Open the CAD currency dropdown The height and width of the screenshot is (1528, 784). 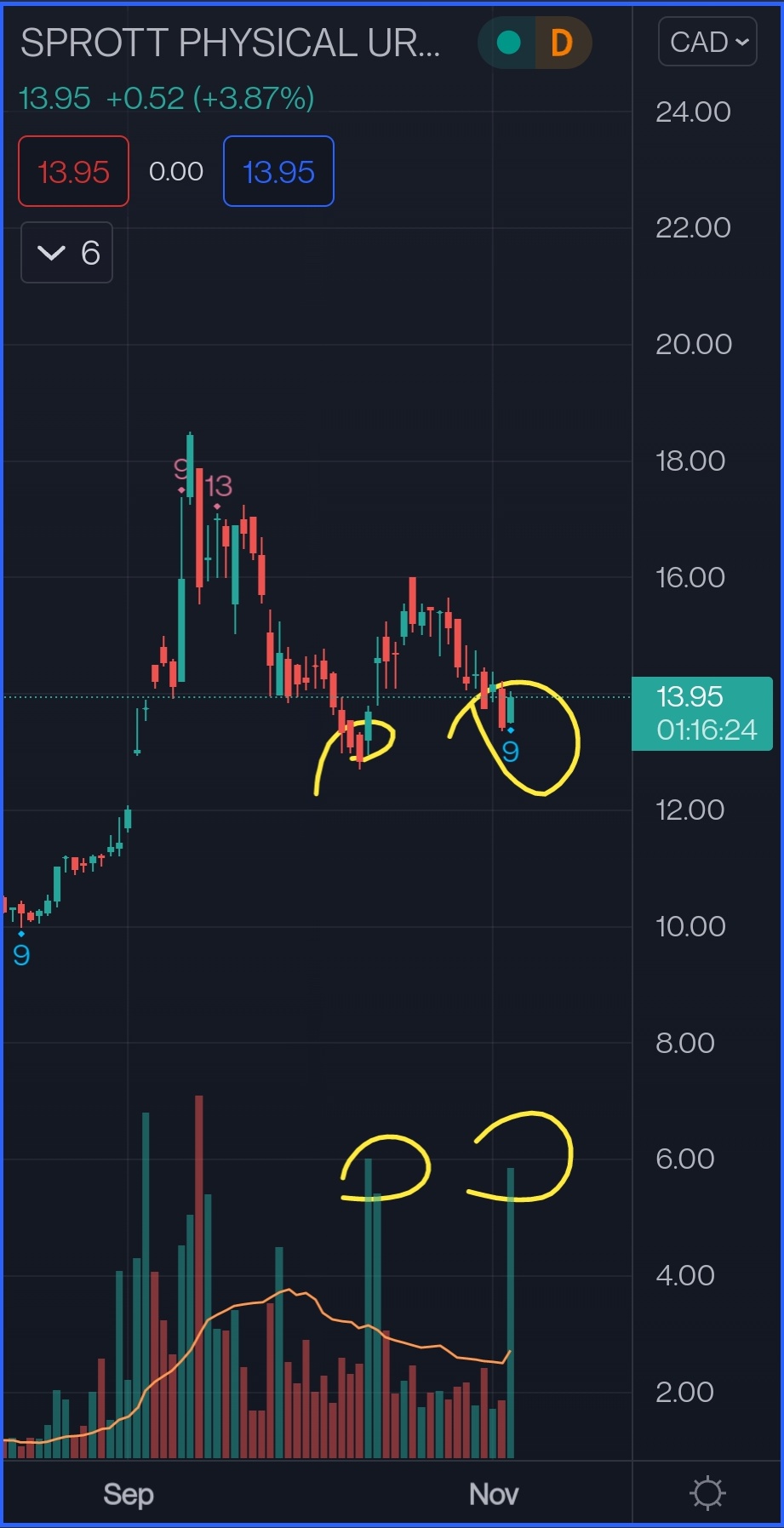tap(707, 42)
